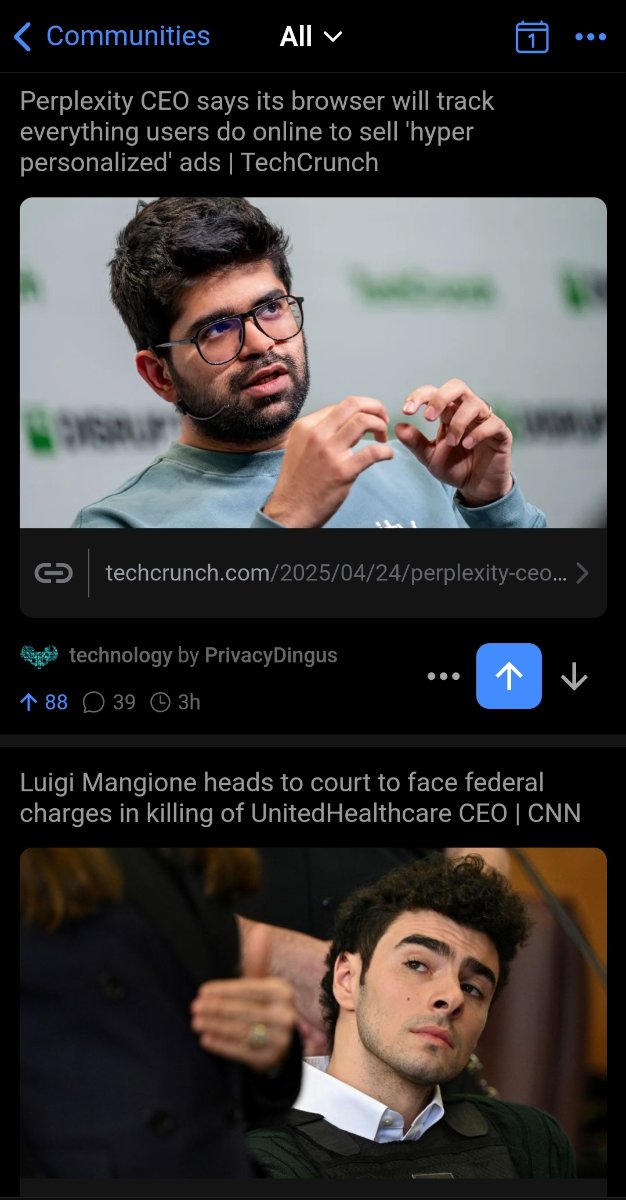This screenshot has width=626, height=1200.
Task: View the Perplexity CEO article image
Action: (x=313, y=362)
